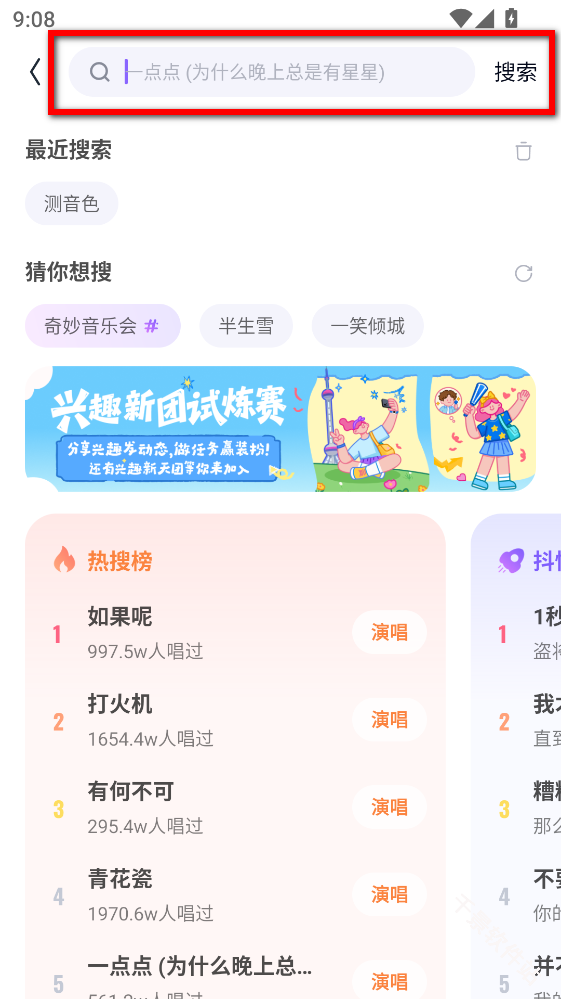
Task: View the 青花瓷 song entry
Action: click(x=120, y=879)
